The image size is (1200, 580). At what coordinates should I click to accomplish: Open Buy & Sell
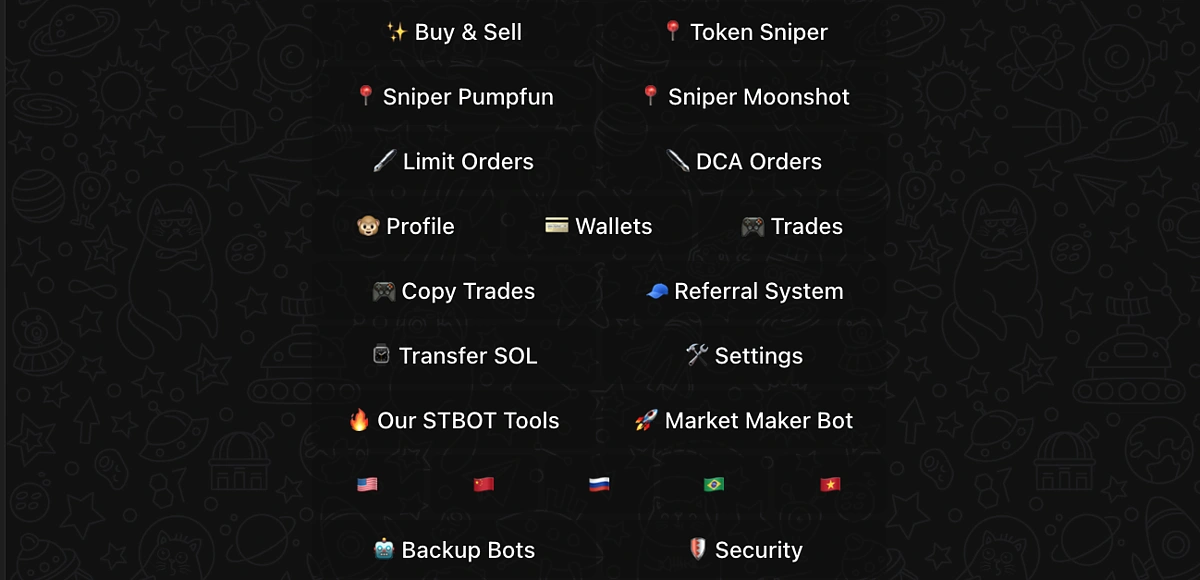454,32
